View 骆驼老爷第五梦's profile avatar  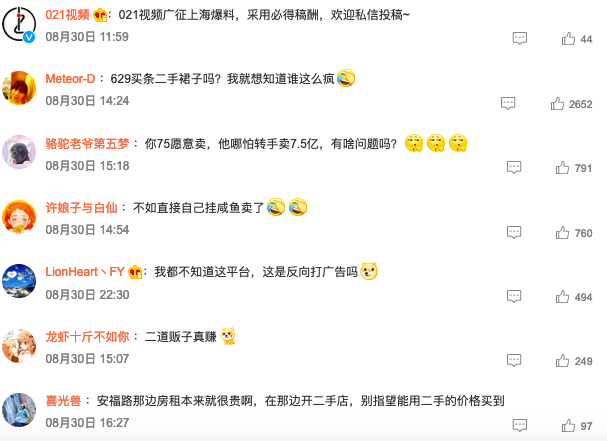(x=20, y=152)
